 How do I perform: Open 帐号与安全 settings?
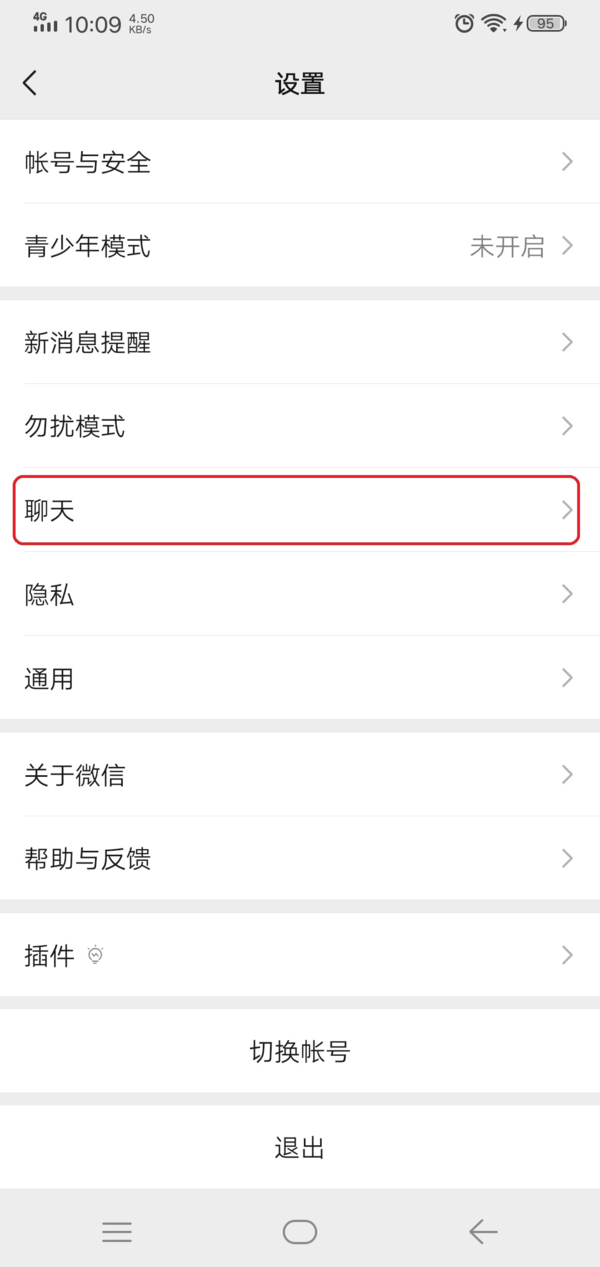[300, 162]
